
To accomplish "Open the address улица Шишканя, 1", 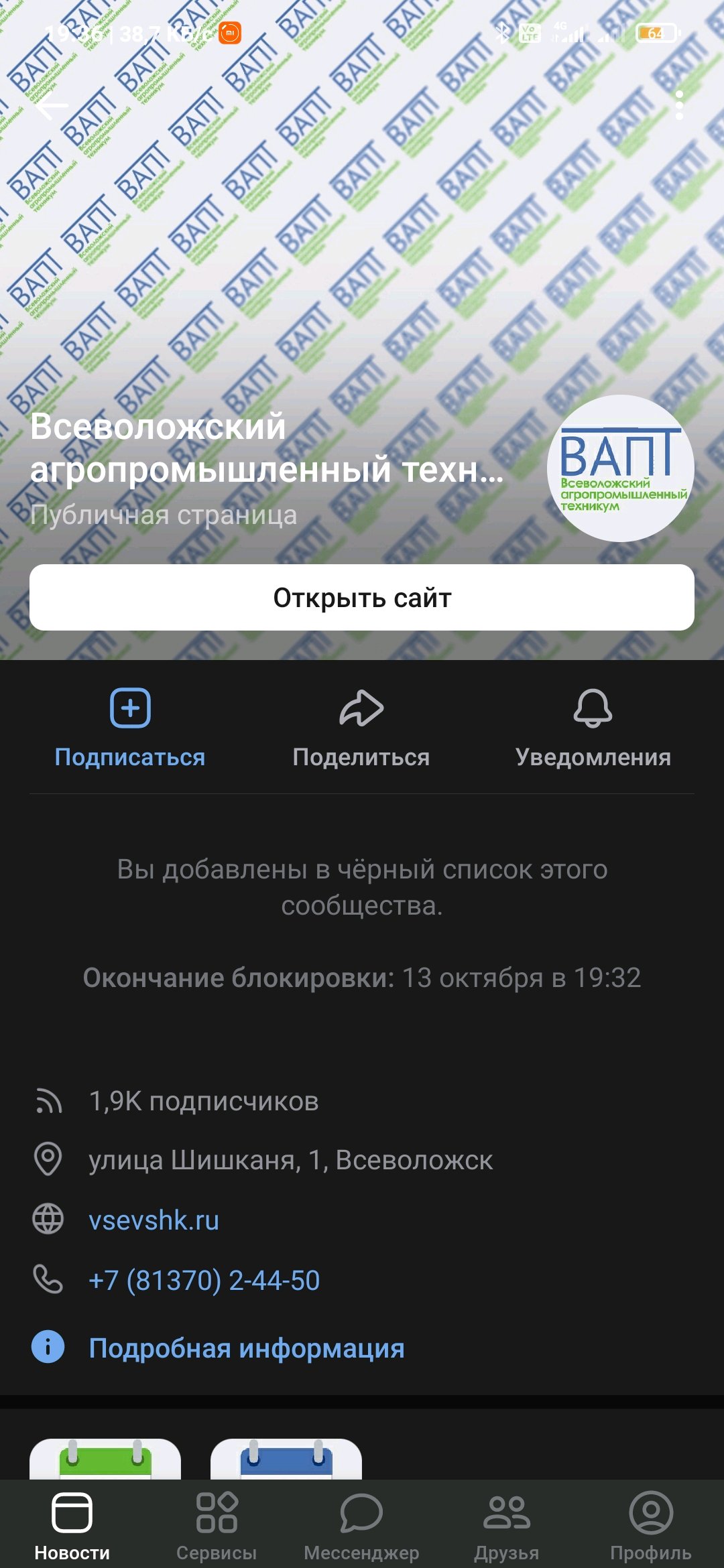I will pos(290,1160).
